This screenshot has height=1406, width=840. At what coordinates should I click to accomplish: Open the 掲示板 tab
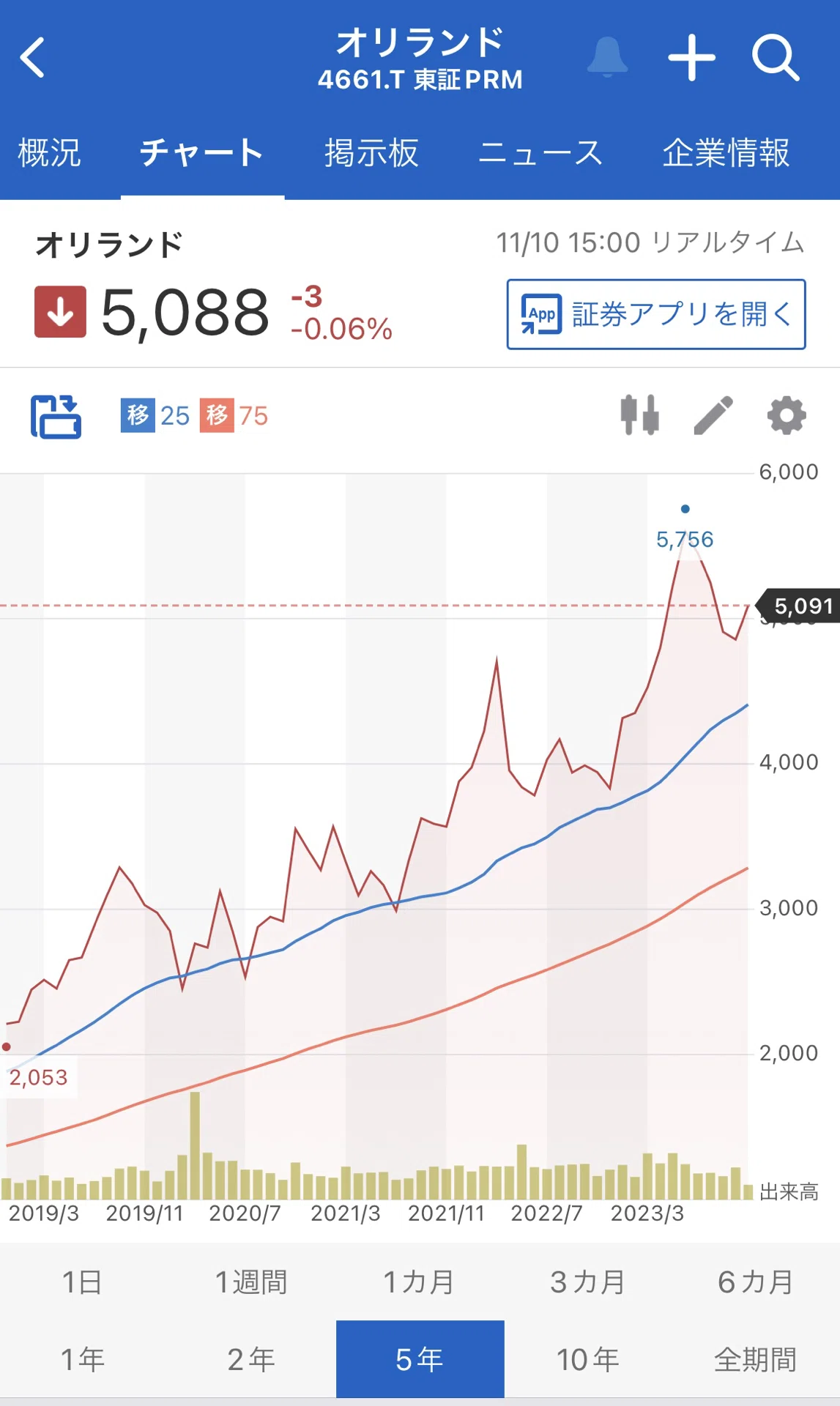tap(371, 153)
